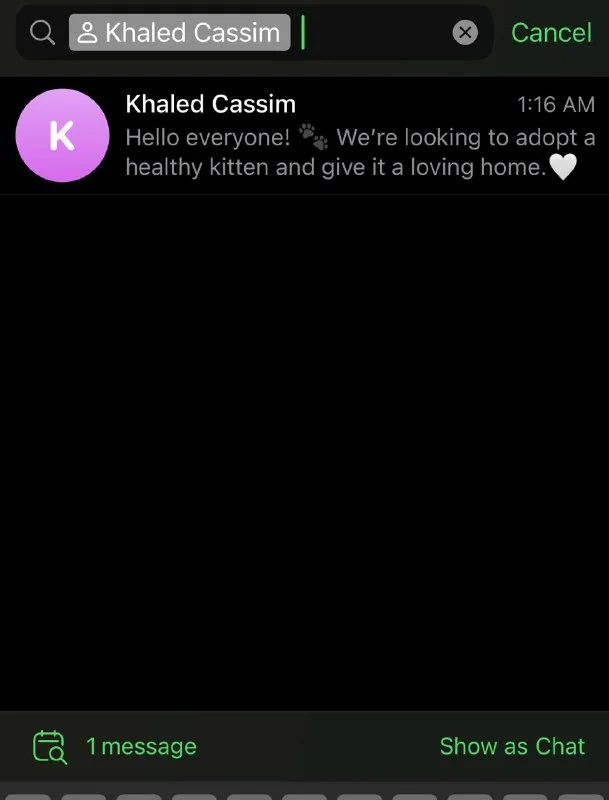The image size is (609, 800).
Task: Tap the Khaled Cassim filter chip
Action: [180, 33]
